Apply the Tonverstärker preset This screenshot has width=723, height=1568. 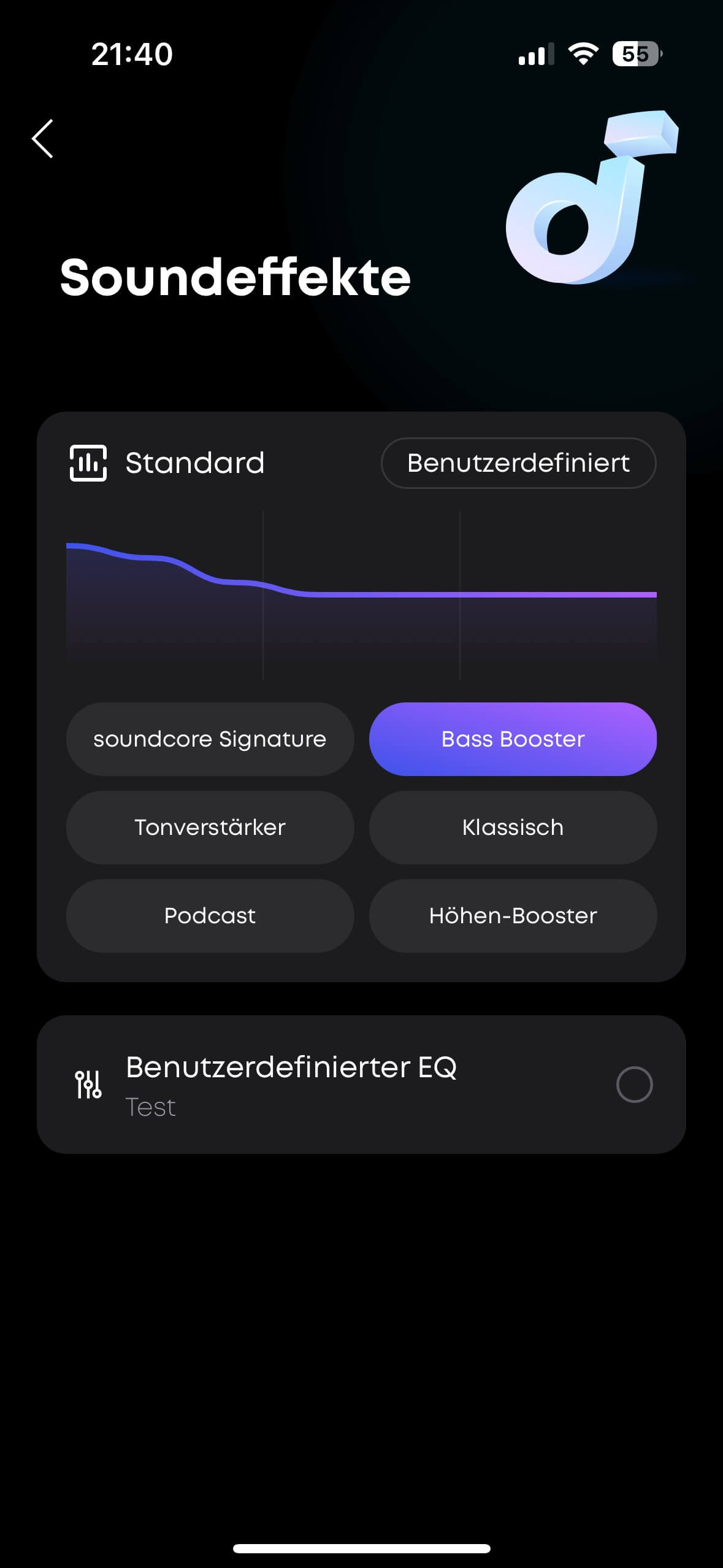tap(210, 828)
